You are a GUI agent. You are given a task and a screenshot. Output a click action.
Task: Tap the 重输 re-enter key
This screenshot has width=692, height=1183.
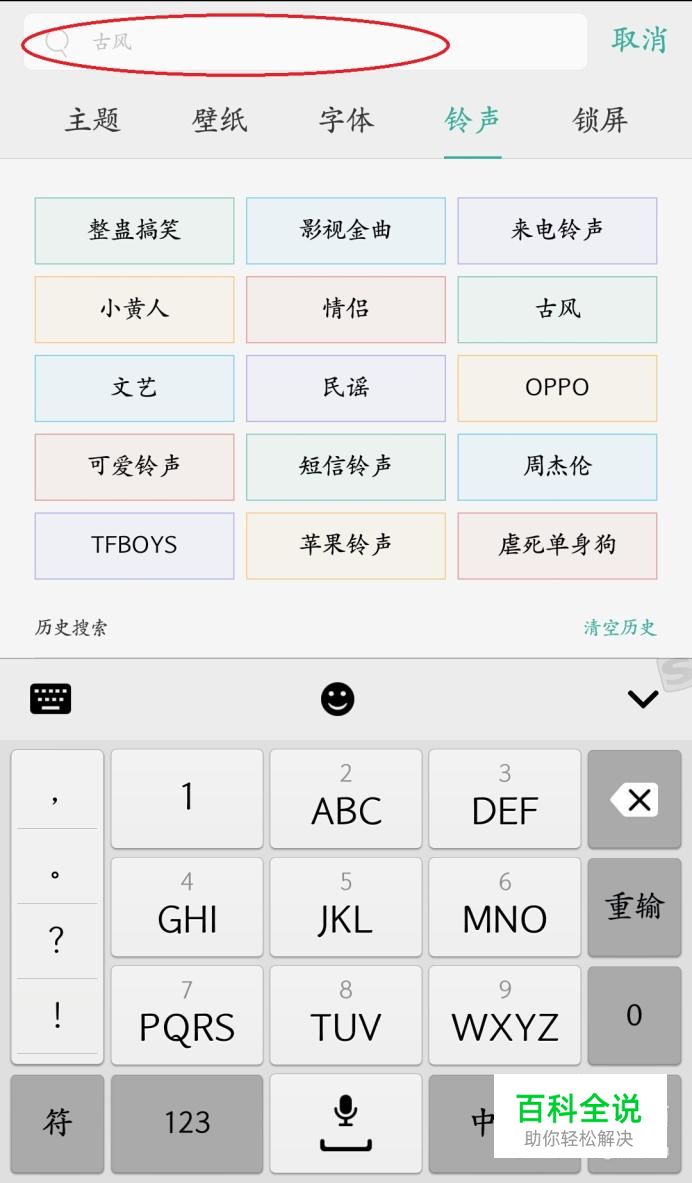point(634,907)
